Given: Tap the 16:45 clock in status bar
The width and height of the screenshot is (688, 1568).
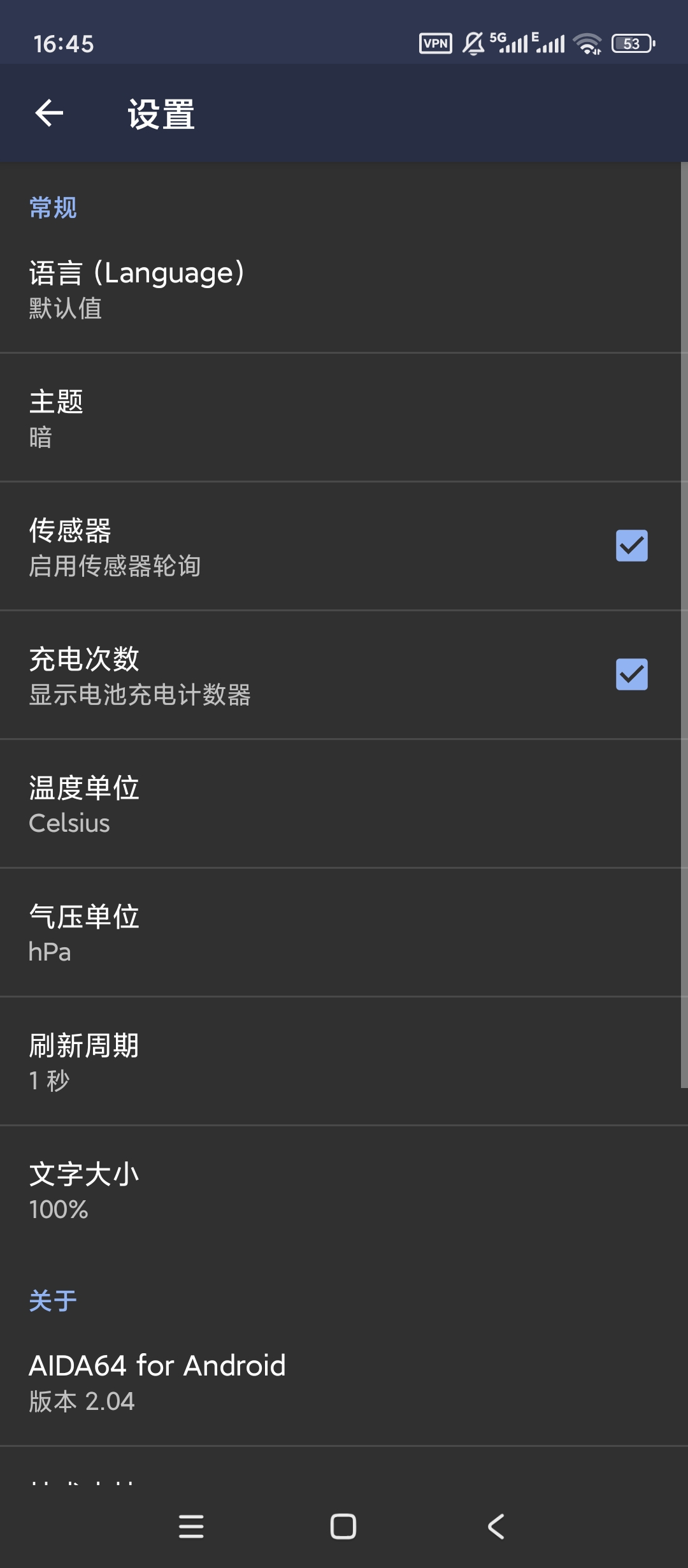Looking at the screenshot, I should [64, 43].
